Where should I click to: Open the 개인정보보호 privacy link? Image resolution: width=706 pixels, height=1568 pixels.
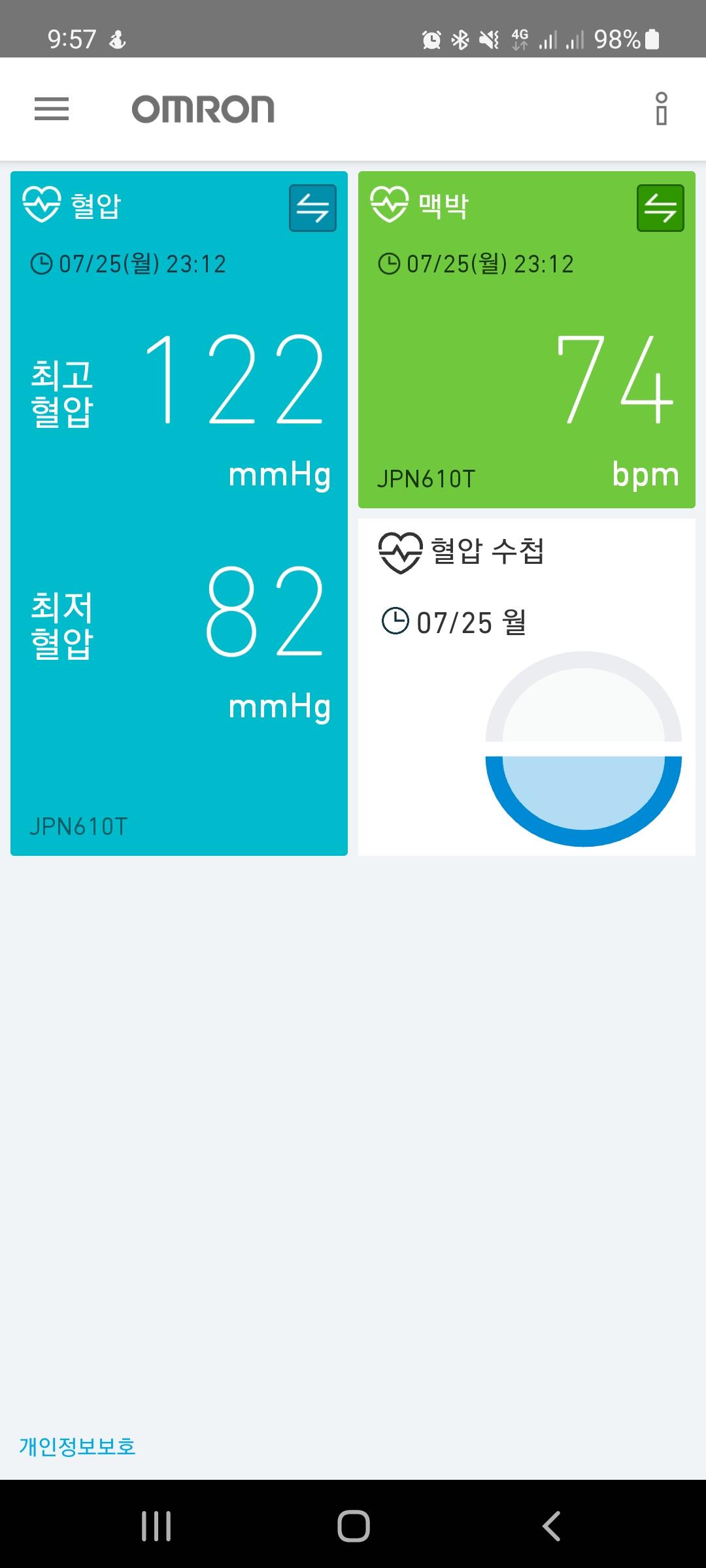click(77, 1446)
